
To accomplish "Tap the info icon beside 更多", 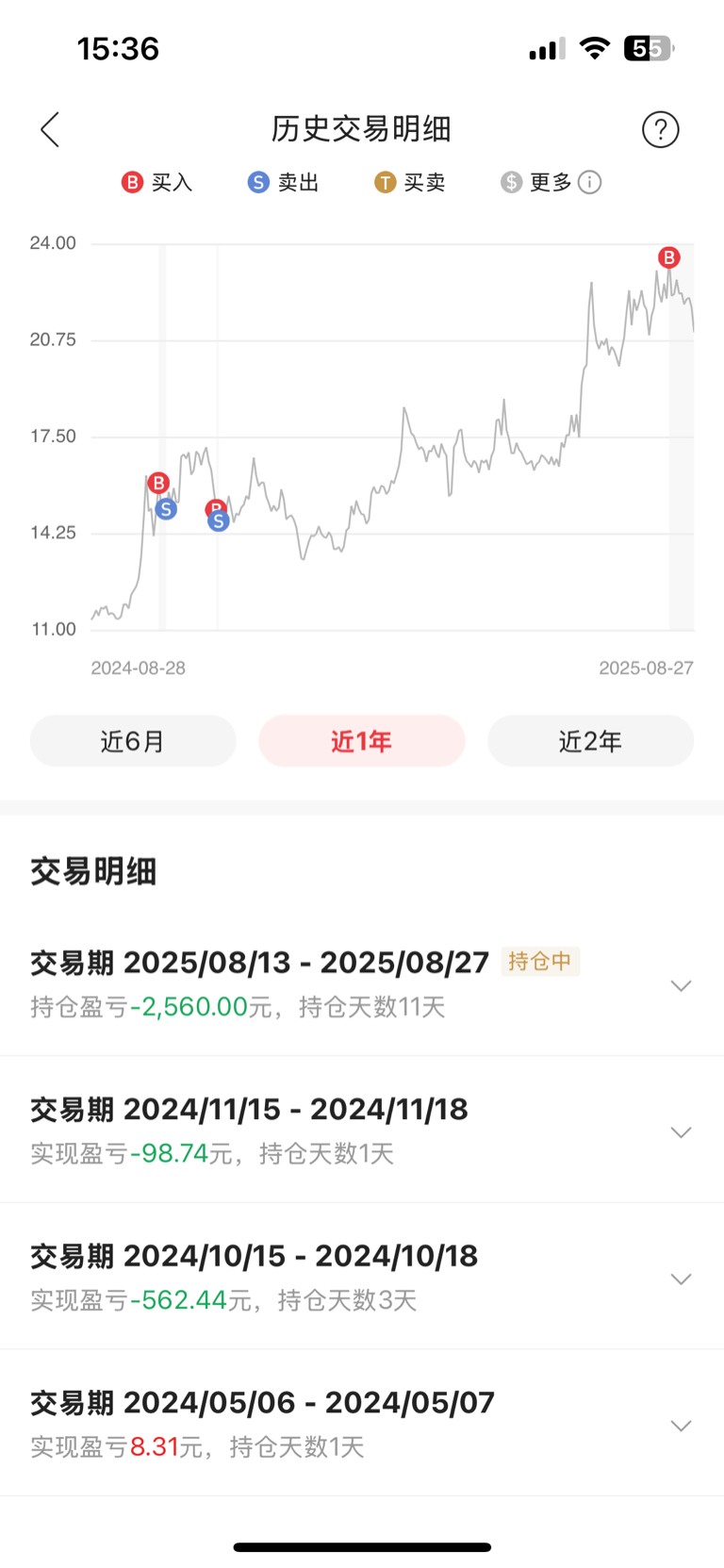I will (589, 182).
